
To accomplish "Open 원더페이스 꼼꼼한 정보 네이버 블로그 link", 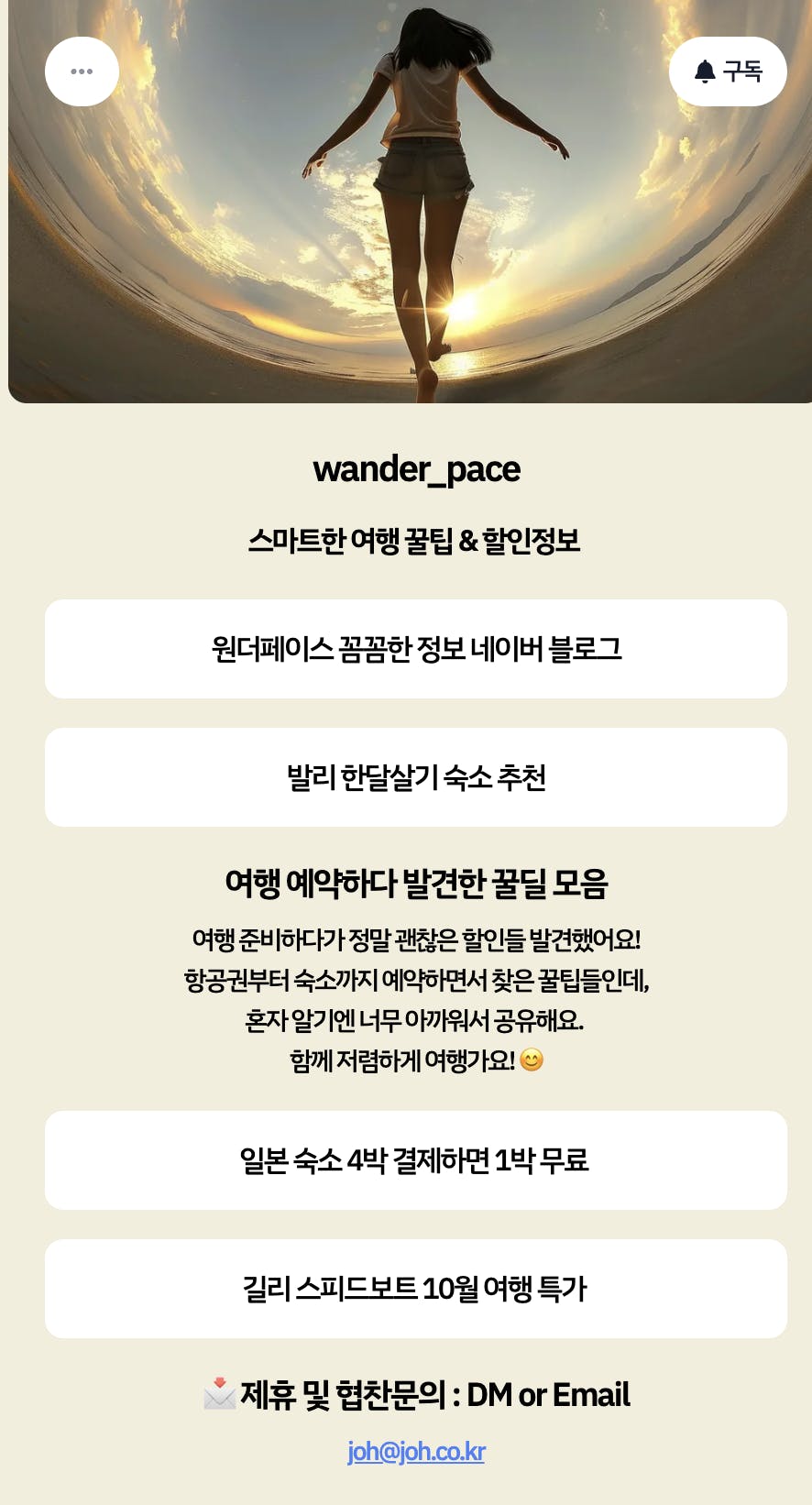I will tap(416, 649).
